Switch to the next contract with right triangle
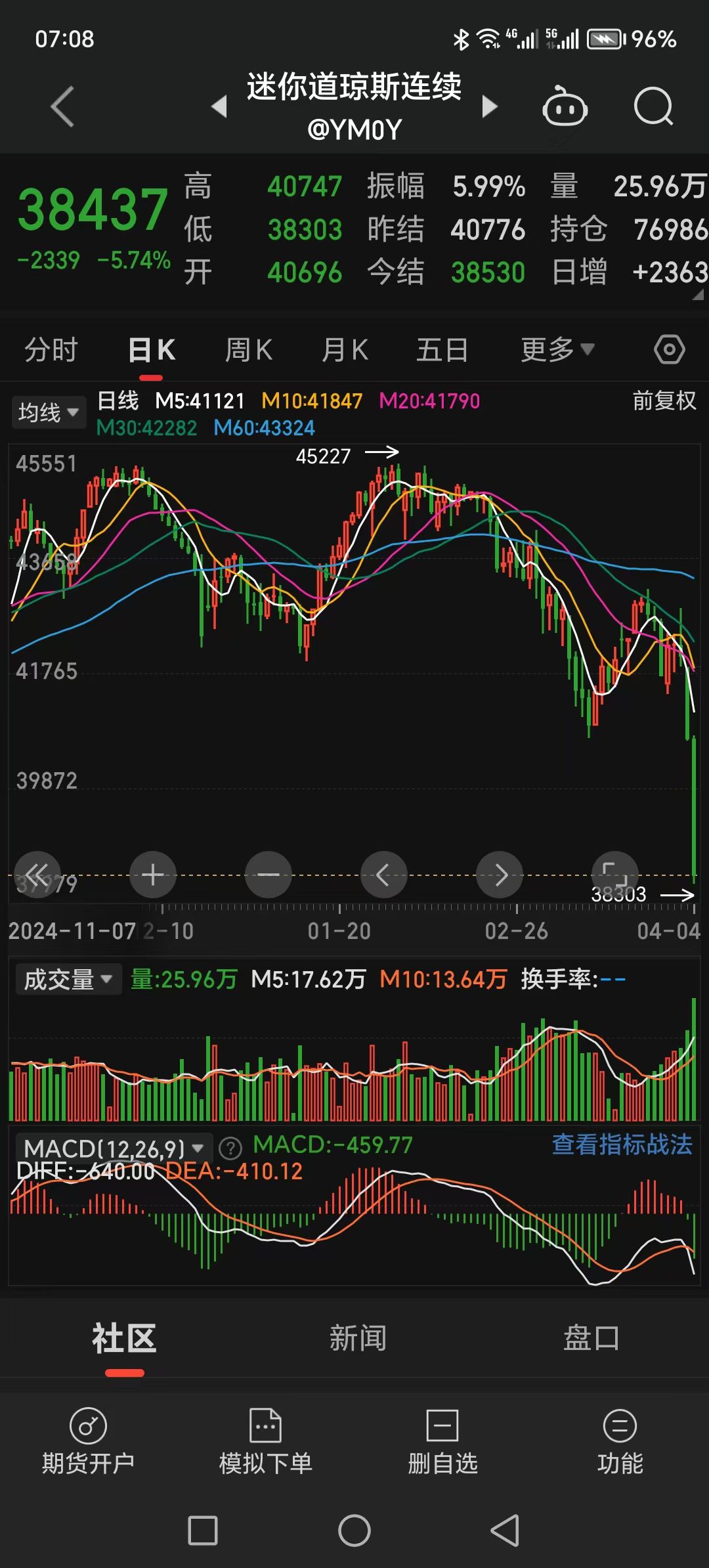The width and height of the screenshot is (709, 1568). (489, 106)
